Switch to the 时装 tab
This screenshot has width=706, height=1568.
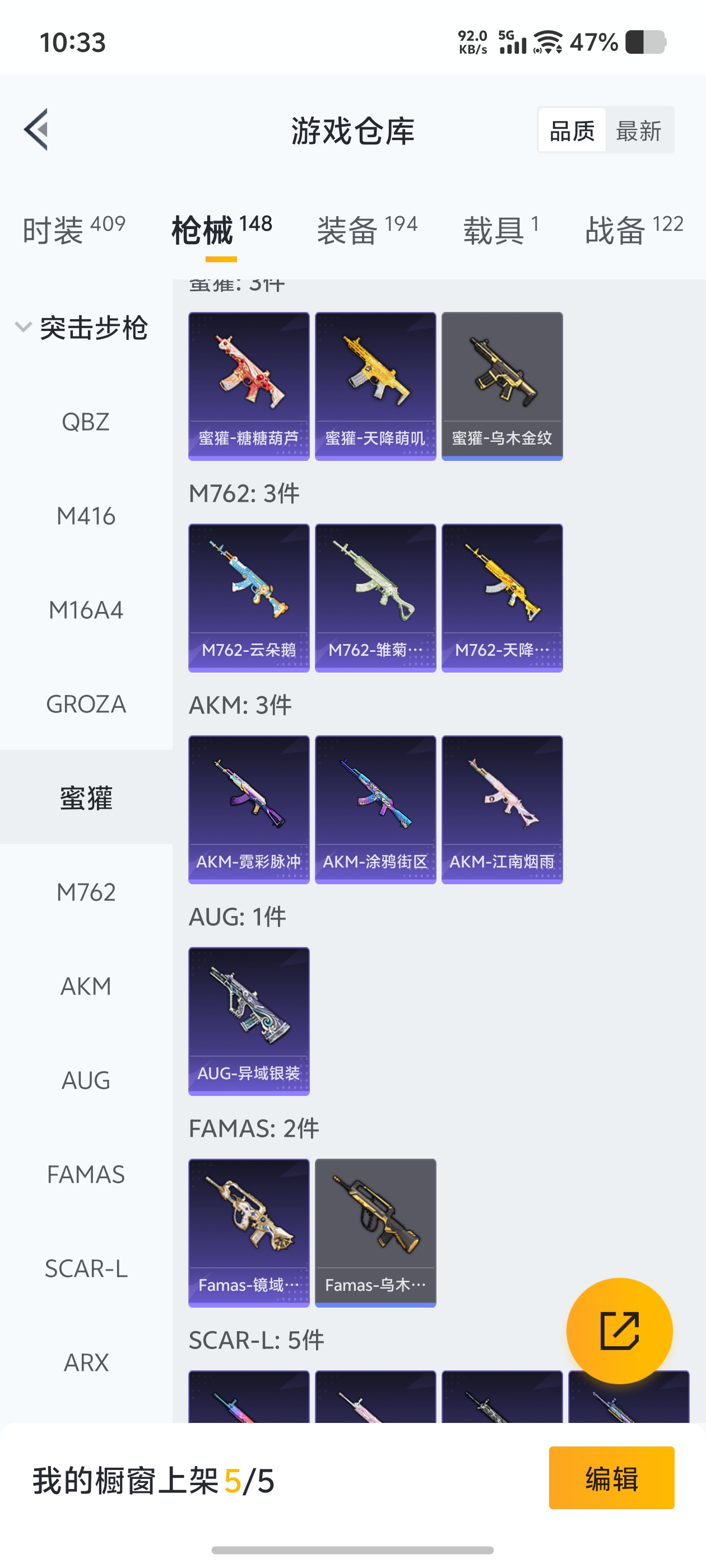(73, 230)
